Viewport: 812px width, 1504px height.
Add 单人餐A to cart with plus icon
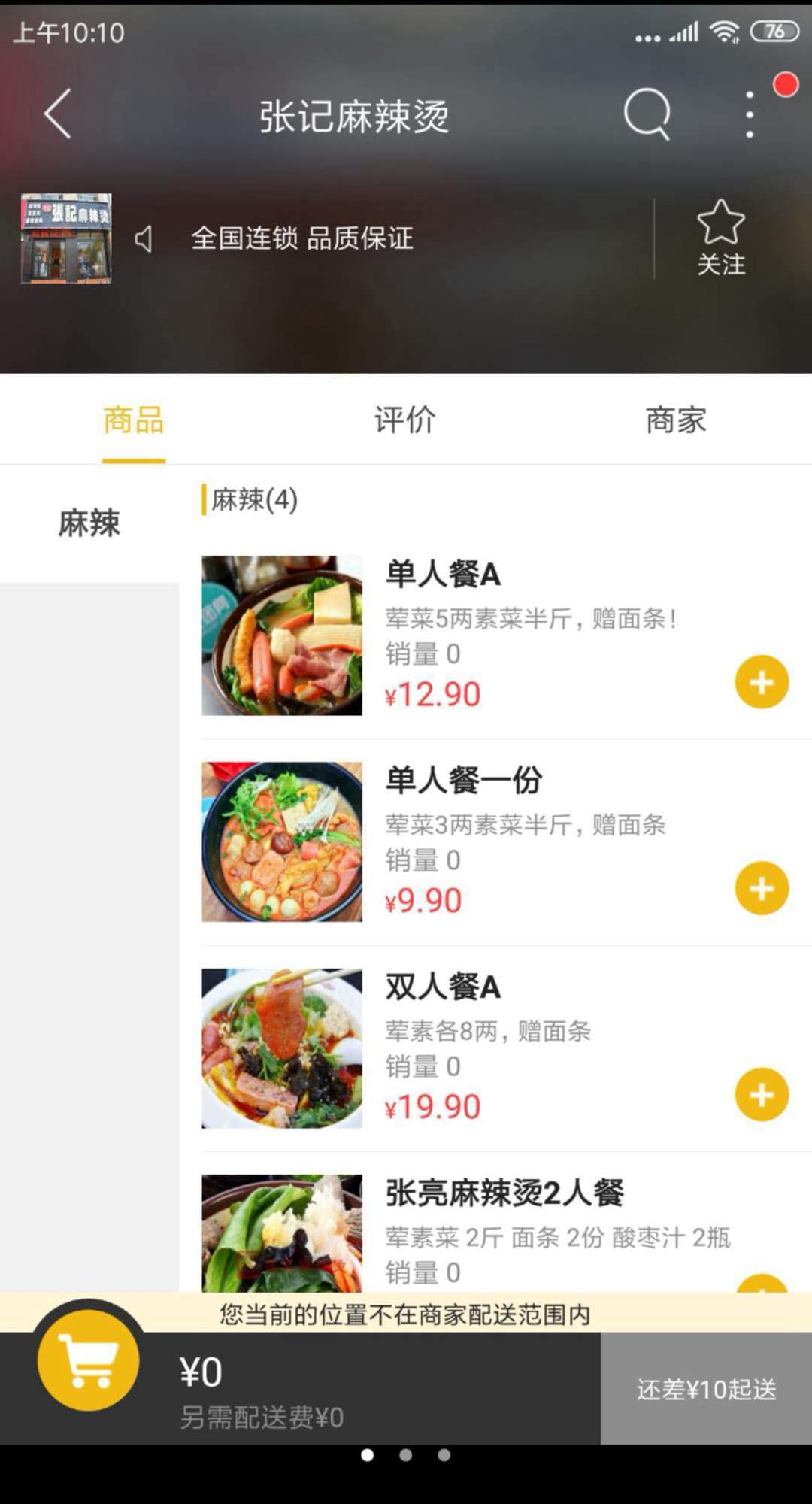pyautogui.click(x=762, y=682)
